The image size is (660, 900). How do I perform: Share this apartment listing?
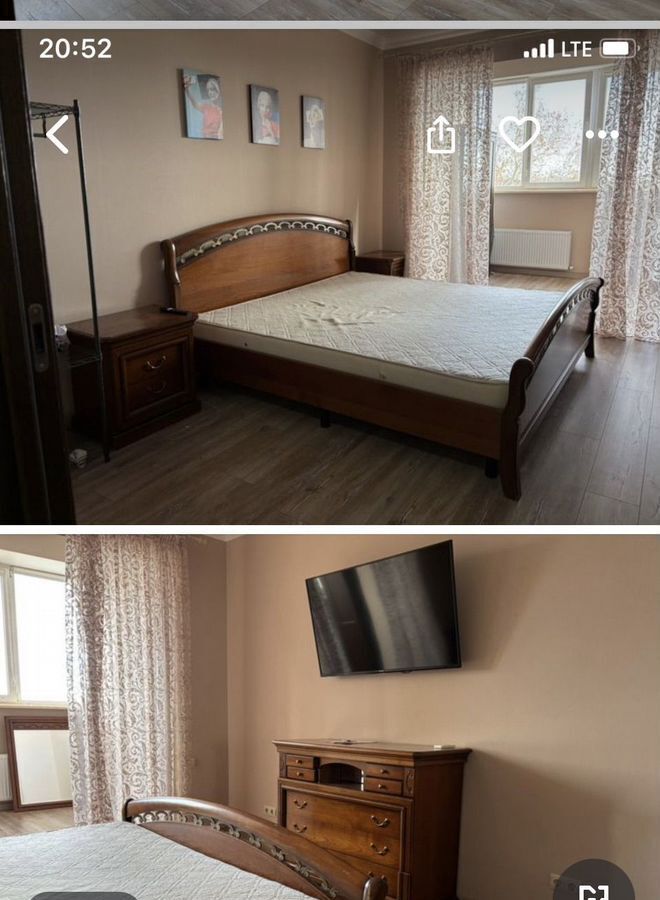click(x=441, y=134)
